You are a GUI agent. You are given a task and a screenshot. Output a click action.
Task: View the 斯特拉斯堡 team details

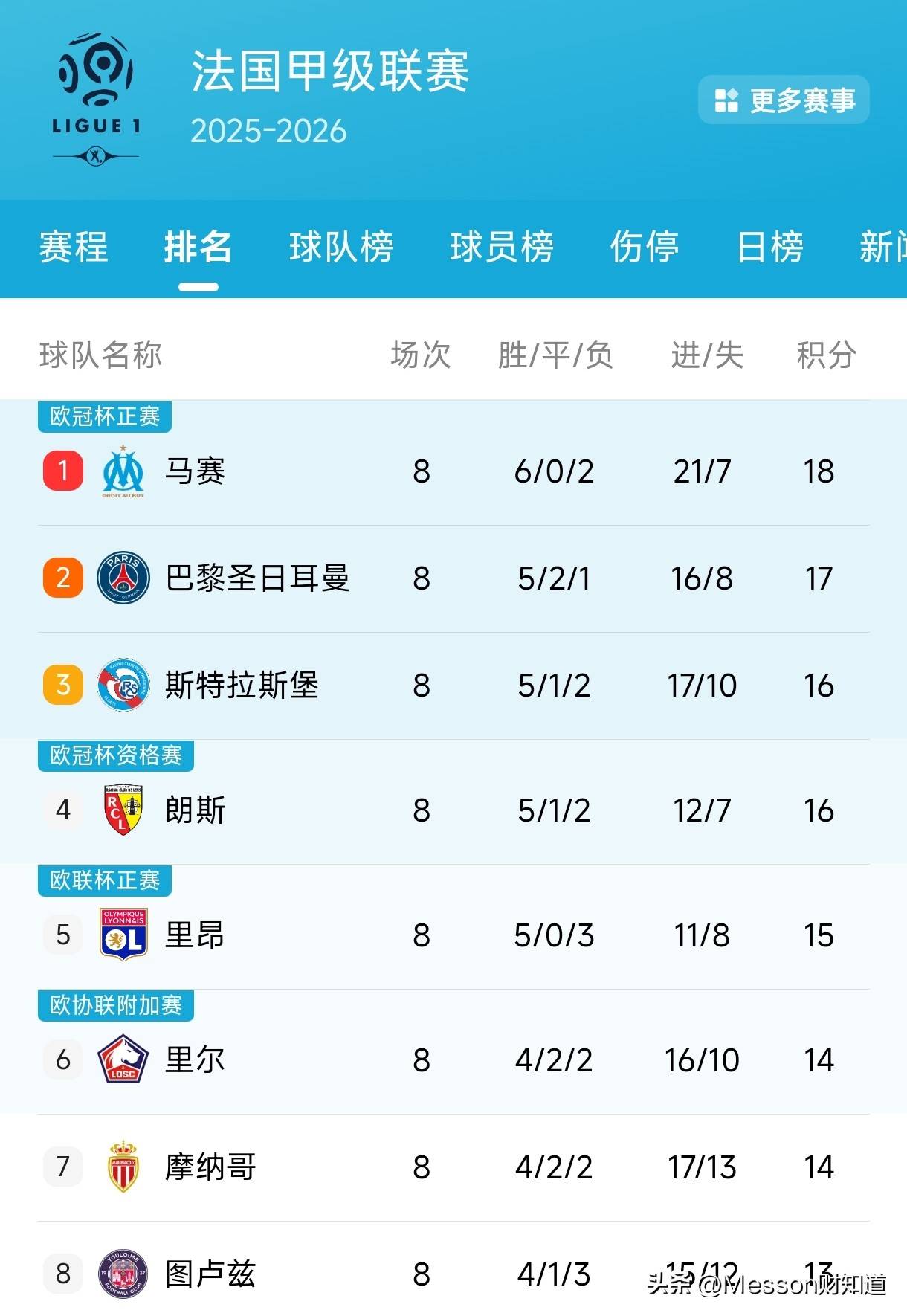[242, 686]
